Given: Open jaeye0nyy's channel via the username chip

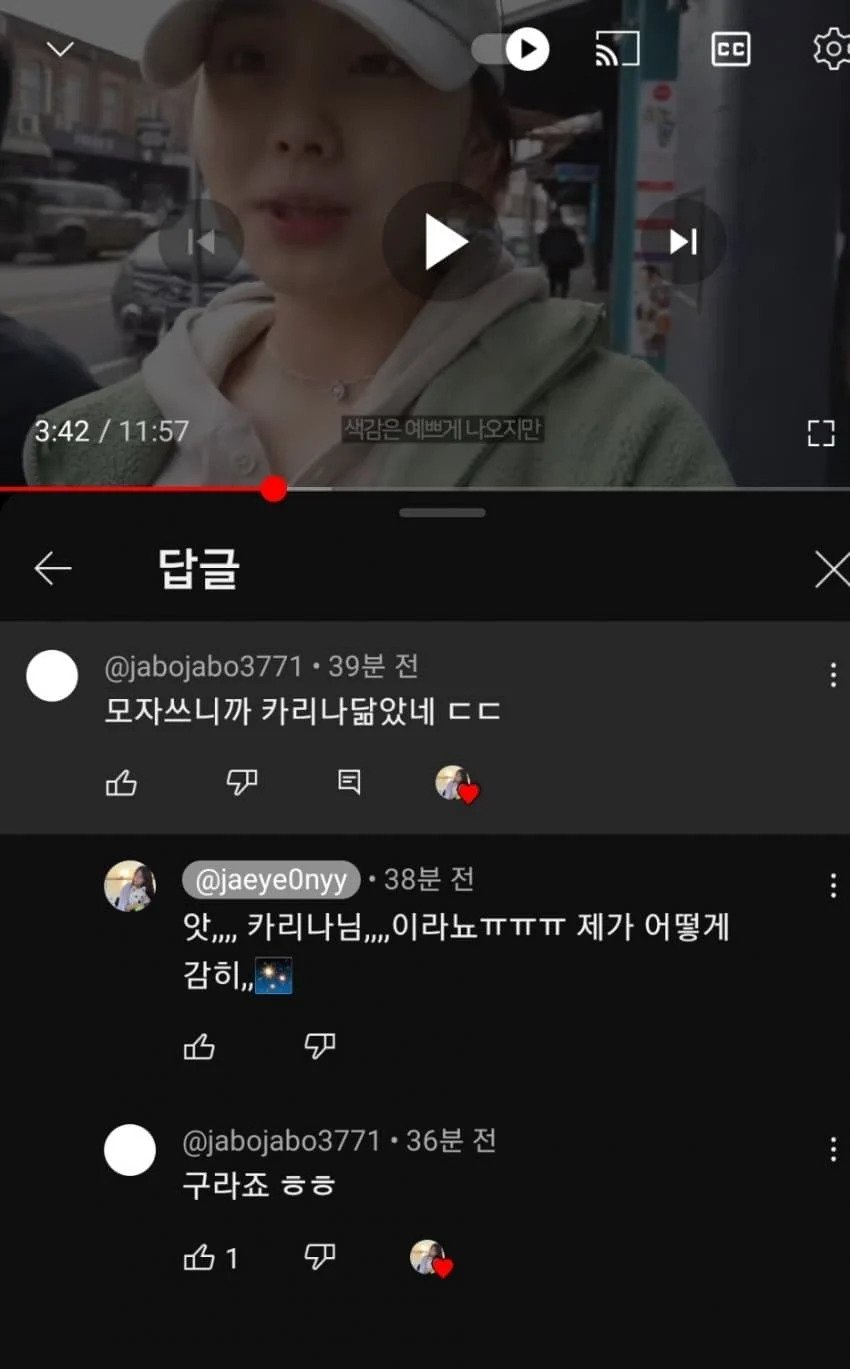Looking at the screenshot, I should pyautogui.click(x=270, y=880).
